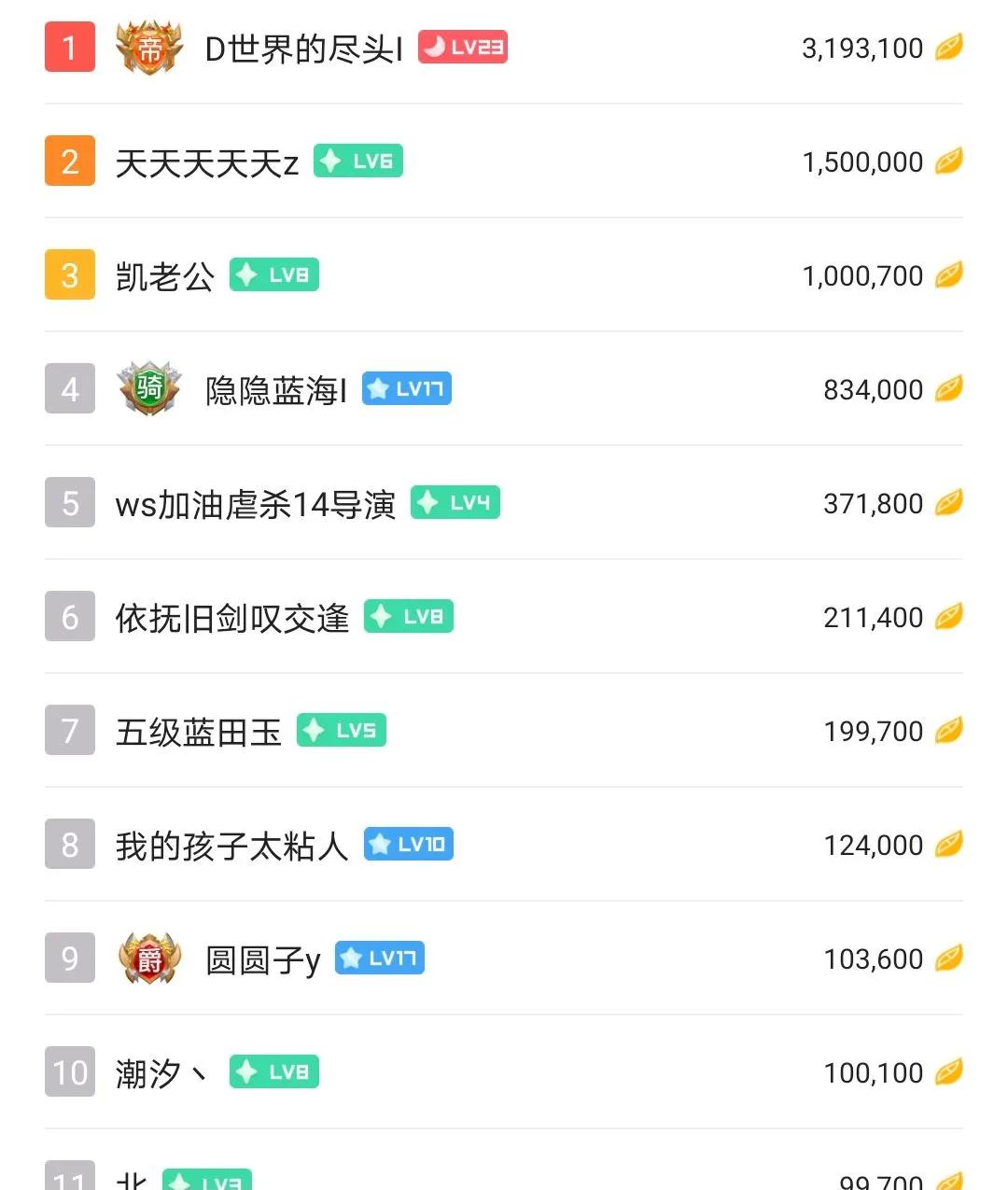Click the orange rank 2 badge
The image size is (1008, 1190).
click(x=69, y=161)
